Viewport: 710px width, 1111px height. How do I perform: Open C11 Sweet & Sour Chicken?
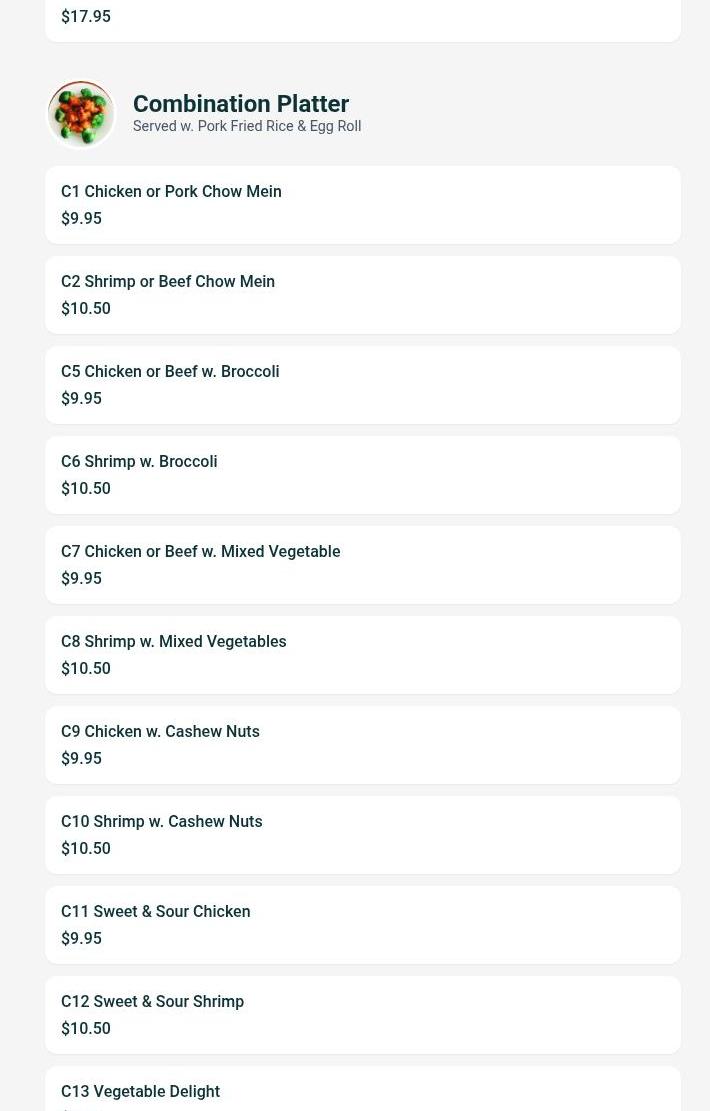[362, 925]
